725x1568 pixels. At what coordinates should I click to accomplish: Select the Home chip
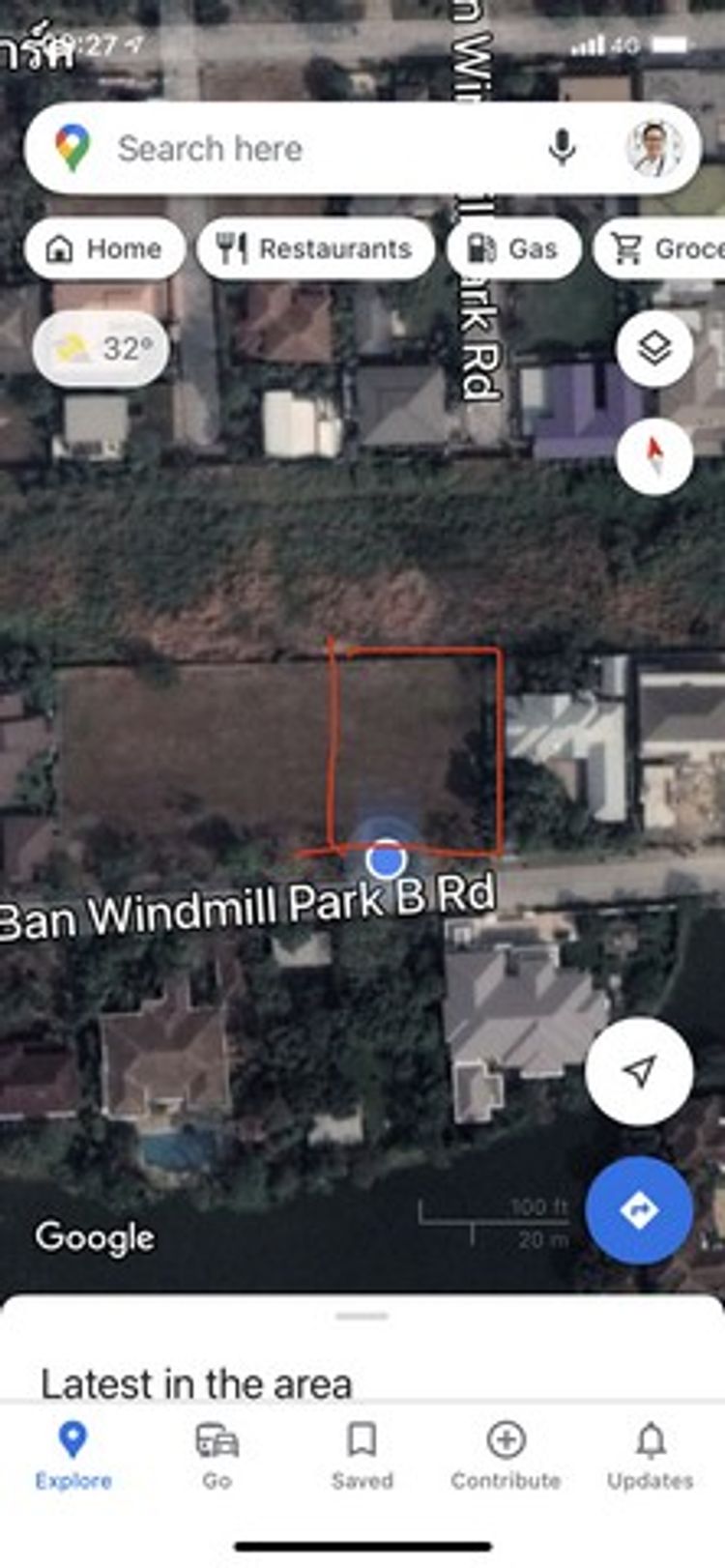pos(104,248)
